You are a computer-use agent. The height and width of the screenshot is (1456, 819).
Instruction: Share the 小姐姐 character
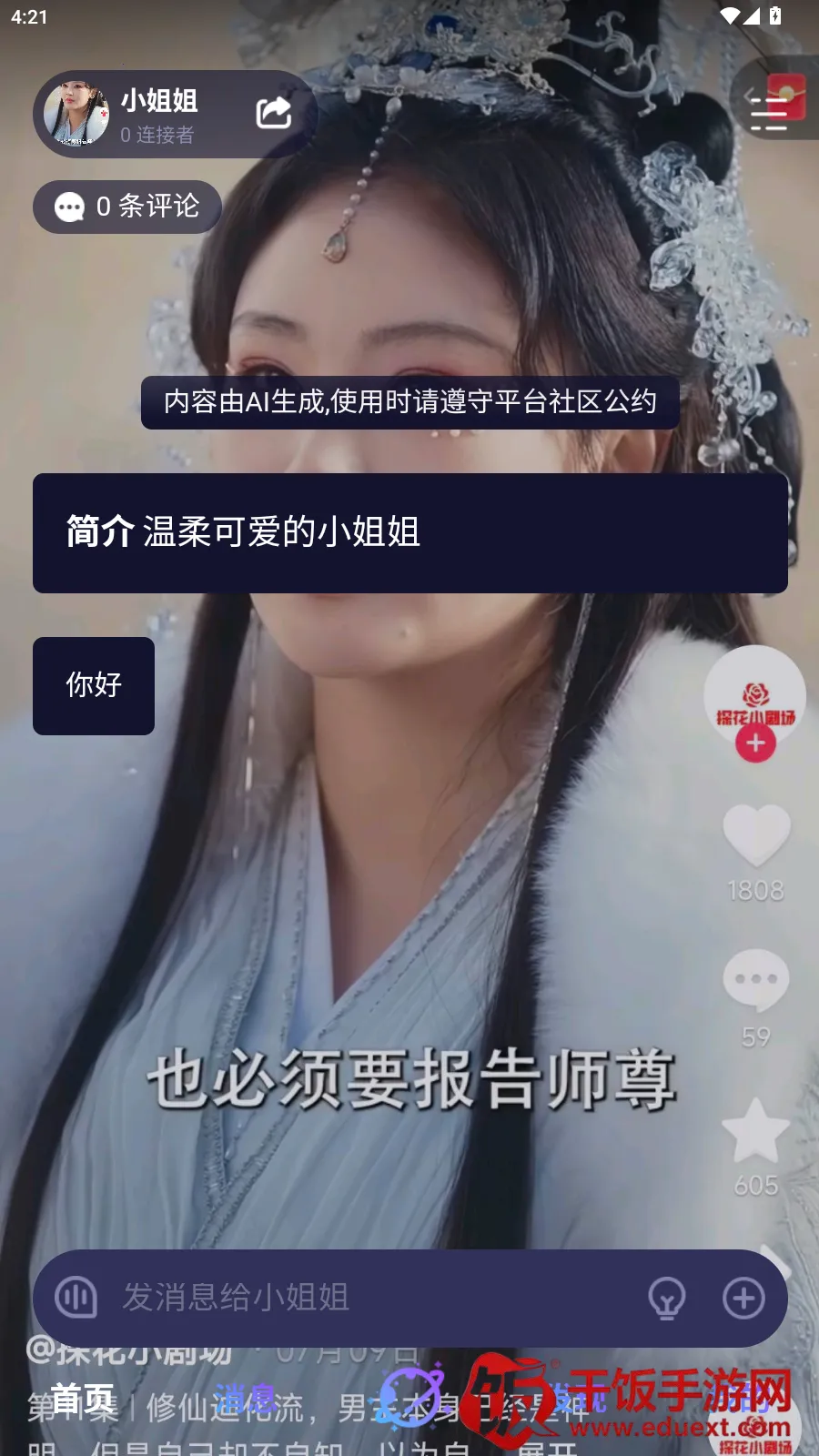(x=273, y=113)
